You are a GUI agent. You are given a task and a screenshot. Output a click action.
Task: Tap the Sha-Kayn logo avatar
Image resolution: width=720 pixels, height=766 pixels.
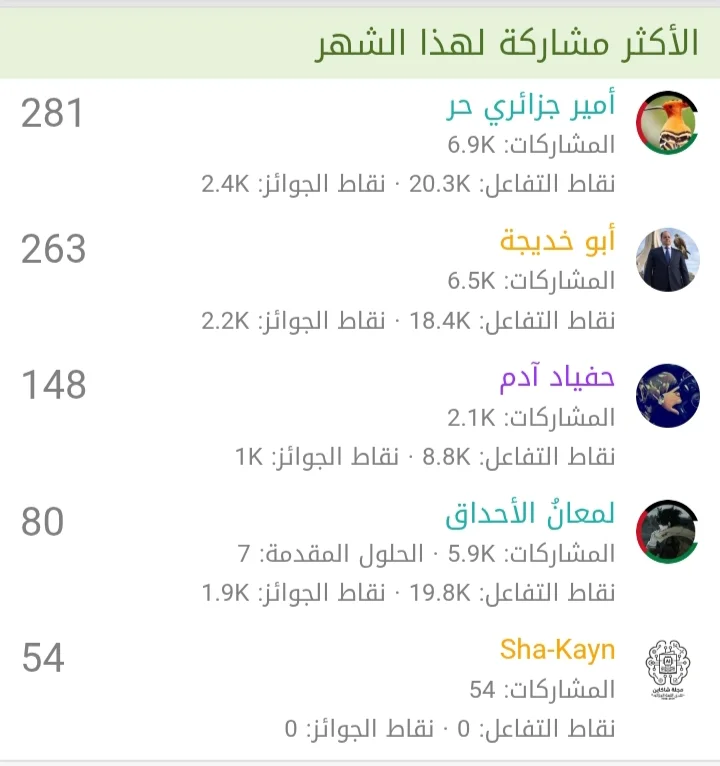pos(667,667)
